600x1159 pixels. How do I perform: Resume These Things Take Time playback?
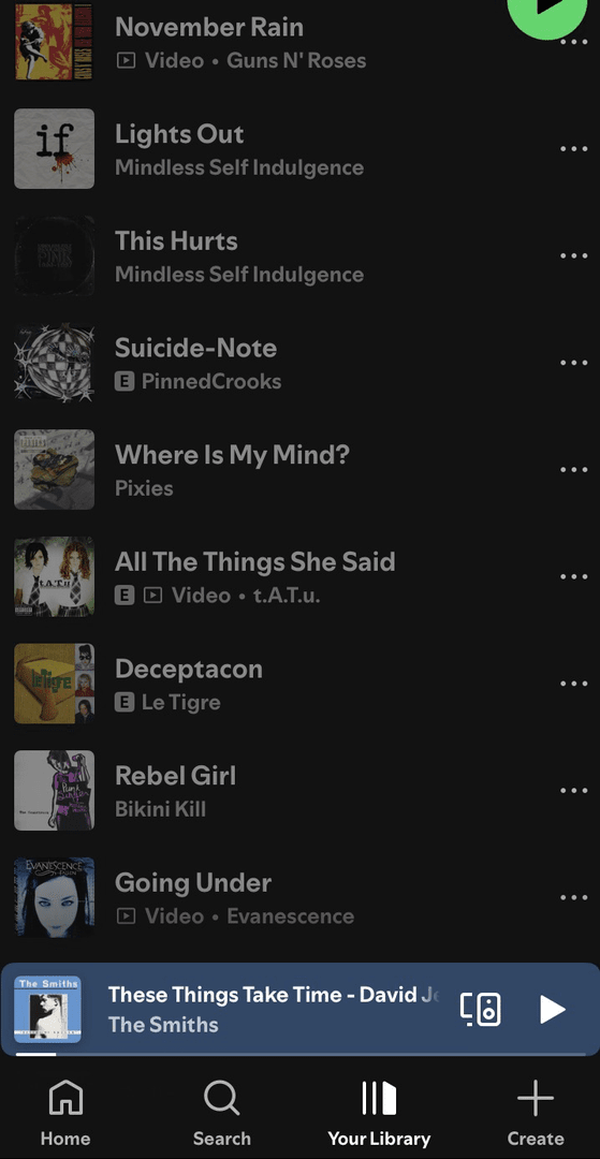coord(552,1009)
